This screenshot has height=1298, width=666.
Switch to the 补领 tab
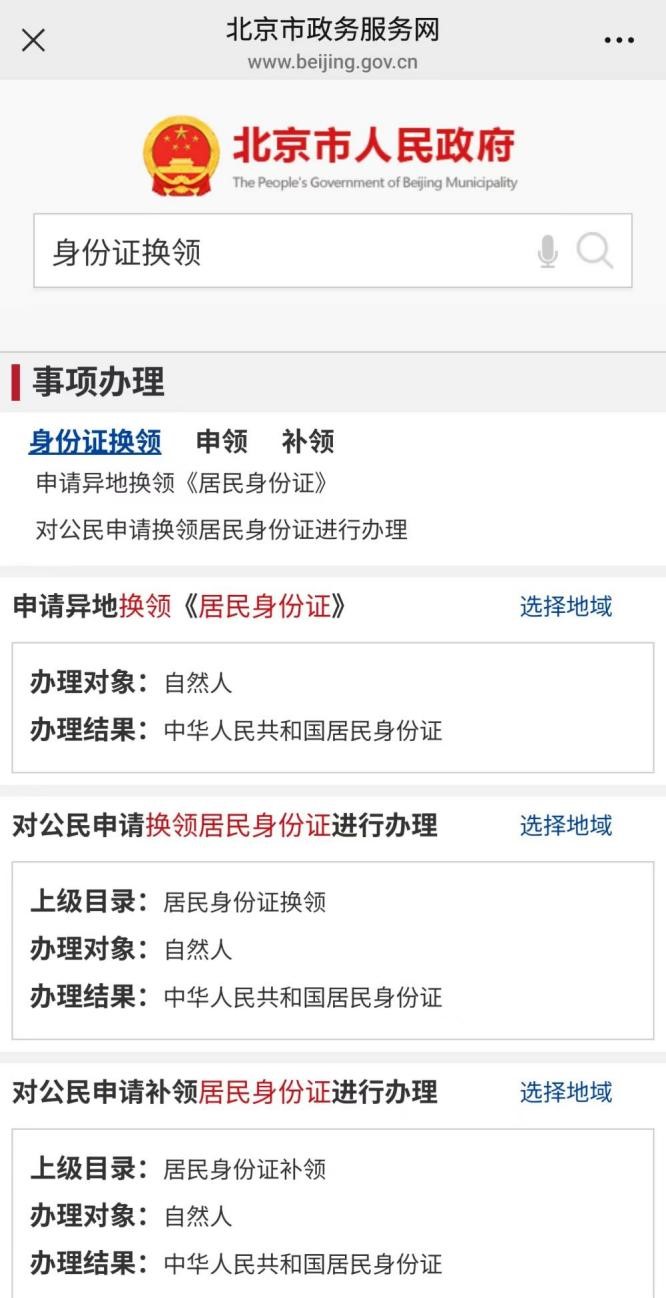307,441
